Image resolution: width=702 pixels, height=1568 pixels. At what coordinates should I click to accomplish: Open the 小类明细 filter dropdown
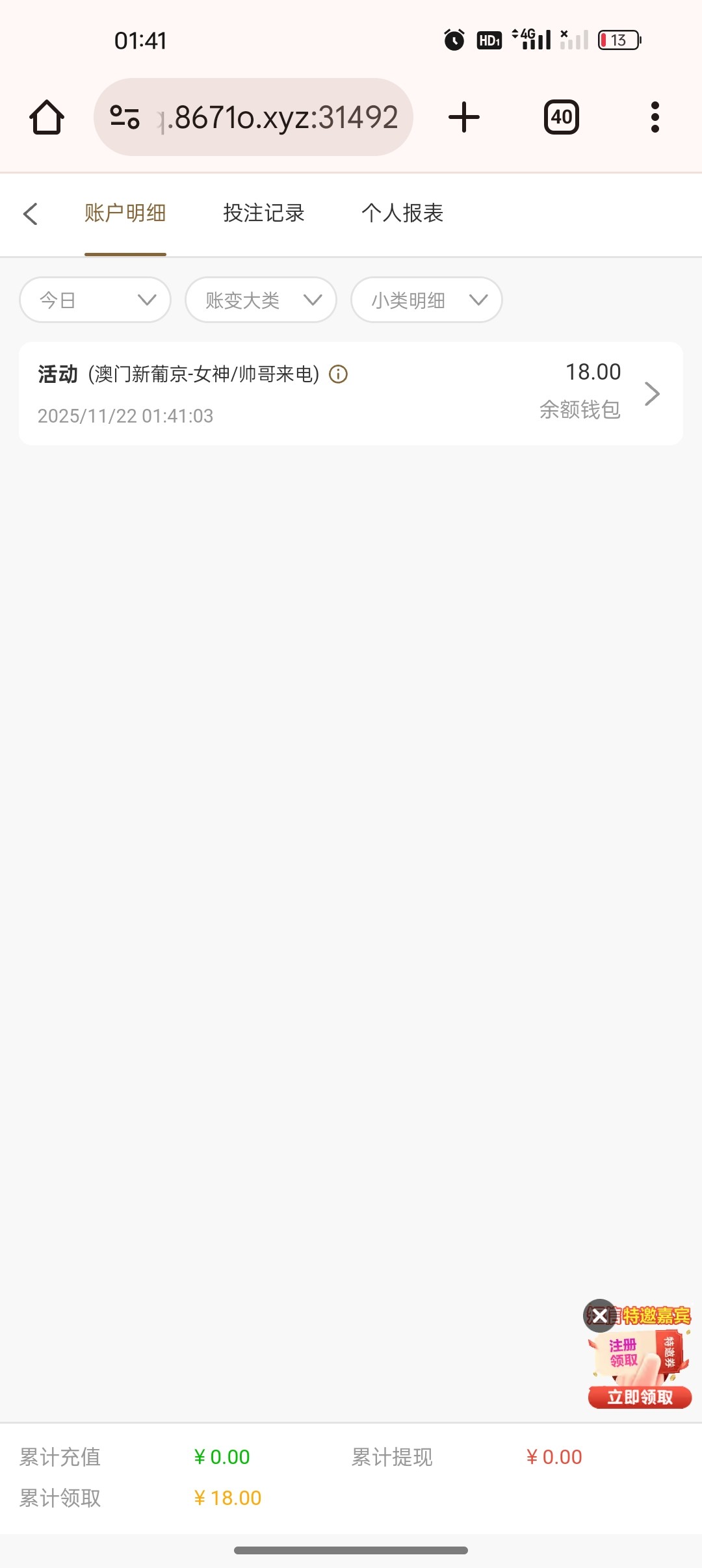(x=426, y=300)
